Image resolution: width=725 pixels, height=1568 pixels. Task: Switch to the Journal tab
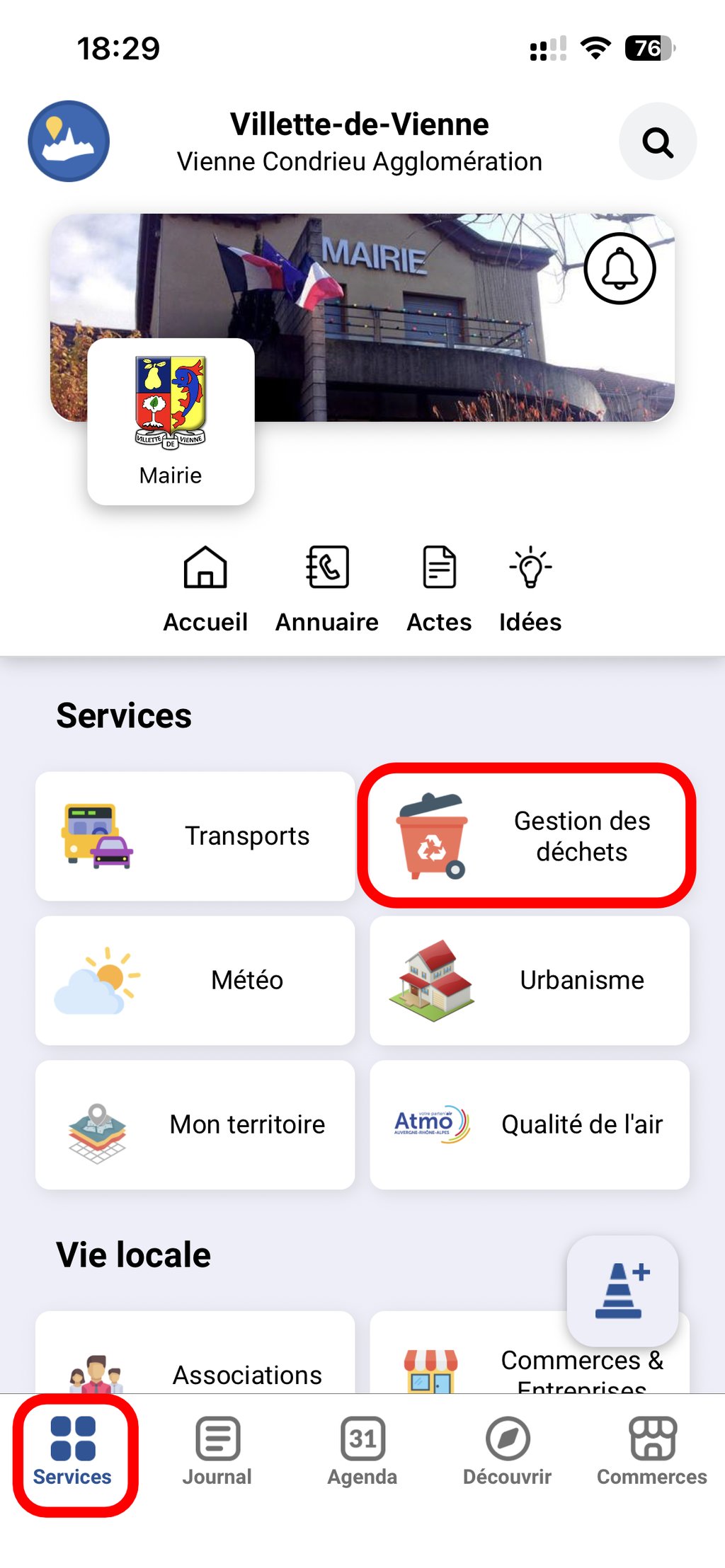point(217,1452)
